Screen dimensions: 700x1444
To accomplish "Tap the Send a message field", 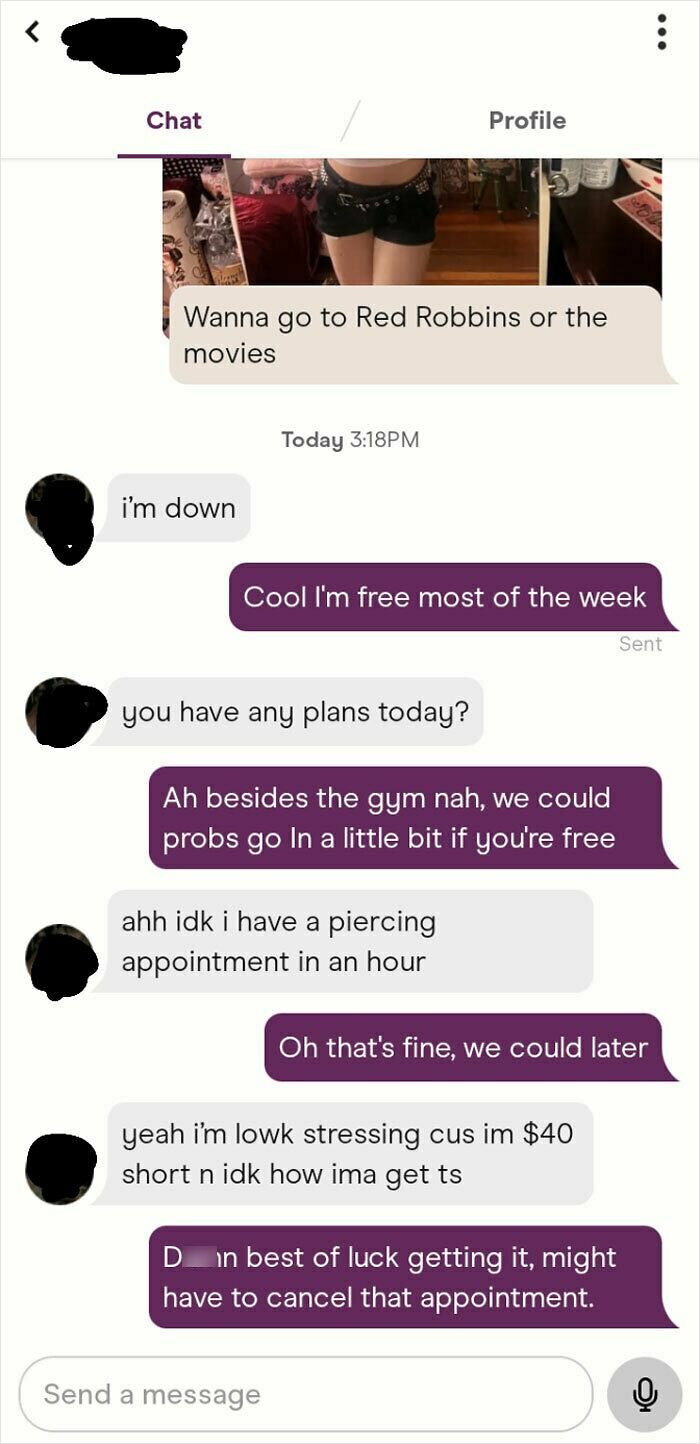I will 305,1394.
